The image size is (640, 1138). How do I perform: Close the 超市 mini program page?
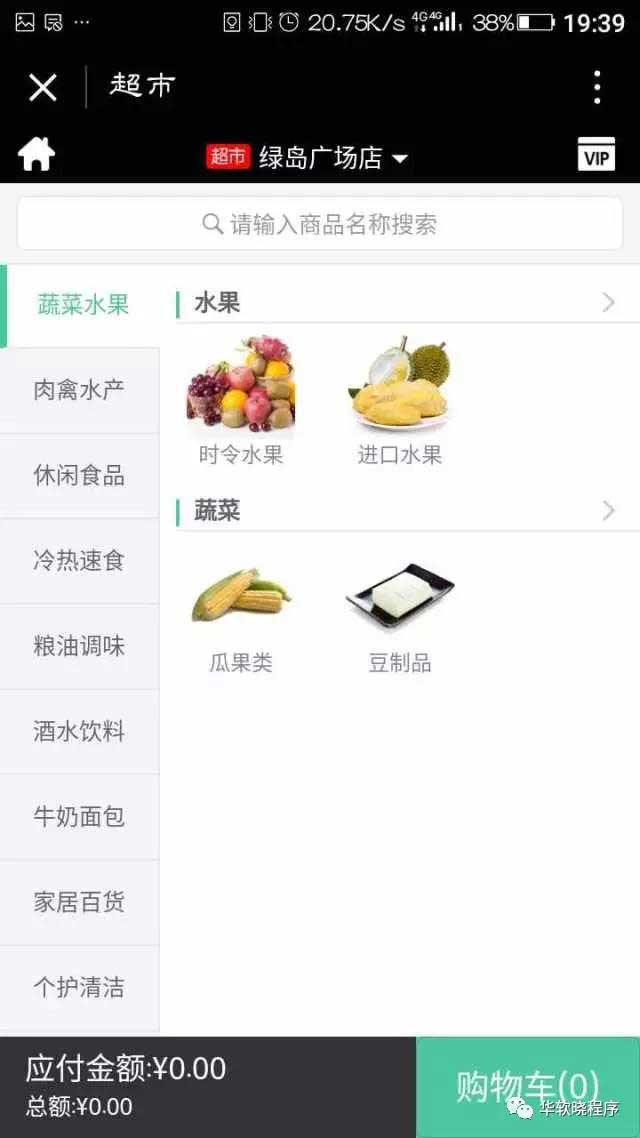pyautogui.click(x=43, y=88)
